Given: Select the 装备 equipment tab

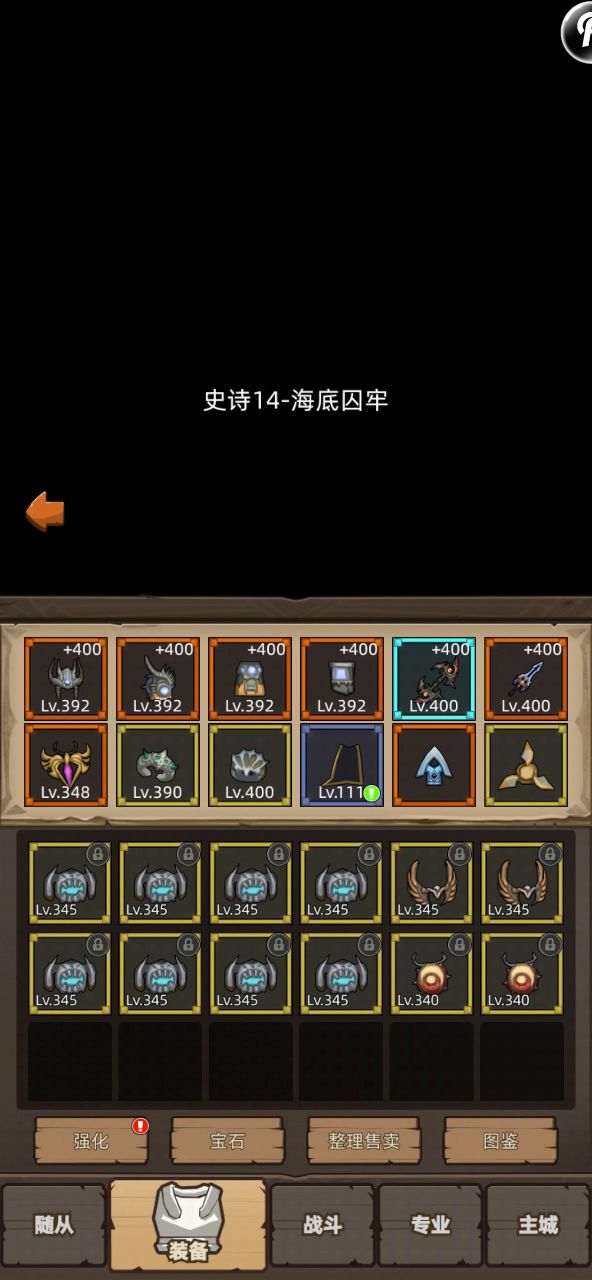Looking at the screenshot, I should point(187,1225).
